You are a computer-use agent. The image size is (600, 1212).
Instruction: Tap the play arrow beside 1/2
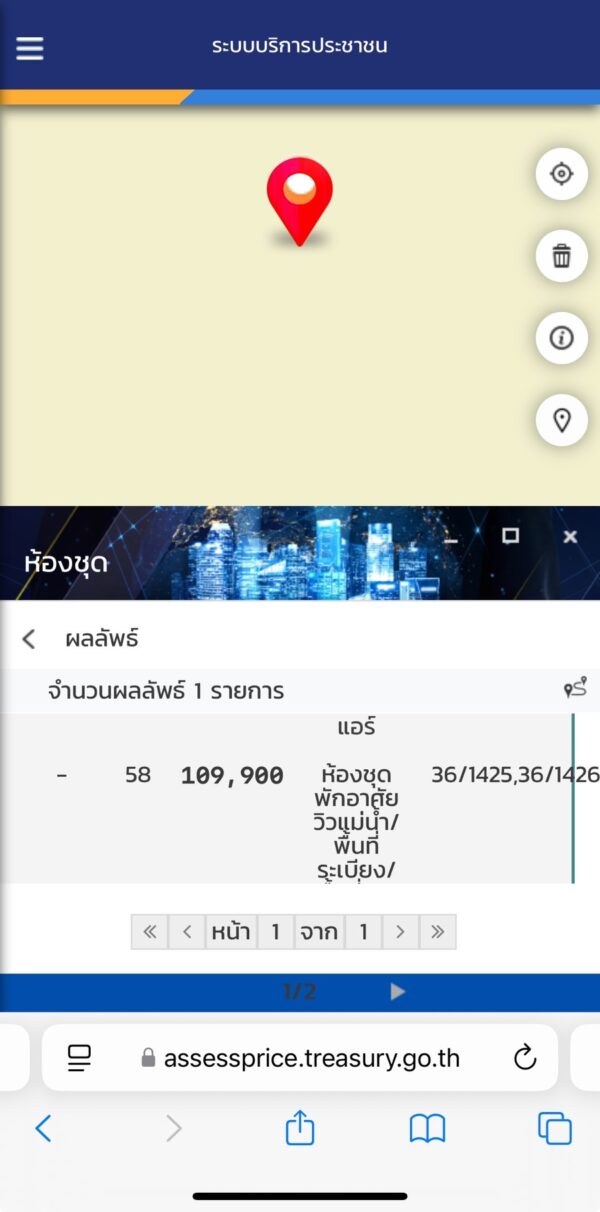click(x=398, y=991)
